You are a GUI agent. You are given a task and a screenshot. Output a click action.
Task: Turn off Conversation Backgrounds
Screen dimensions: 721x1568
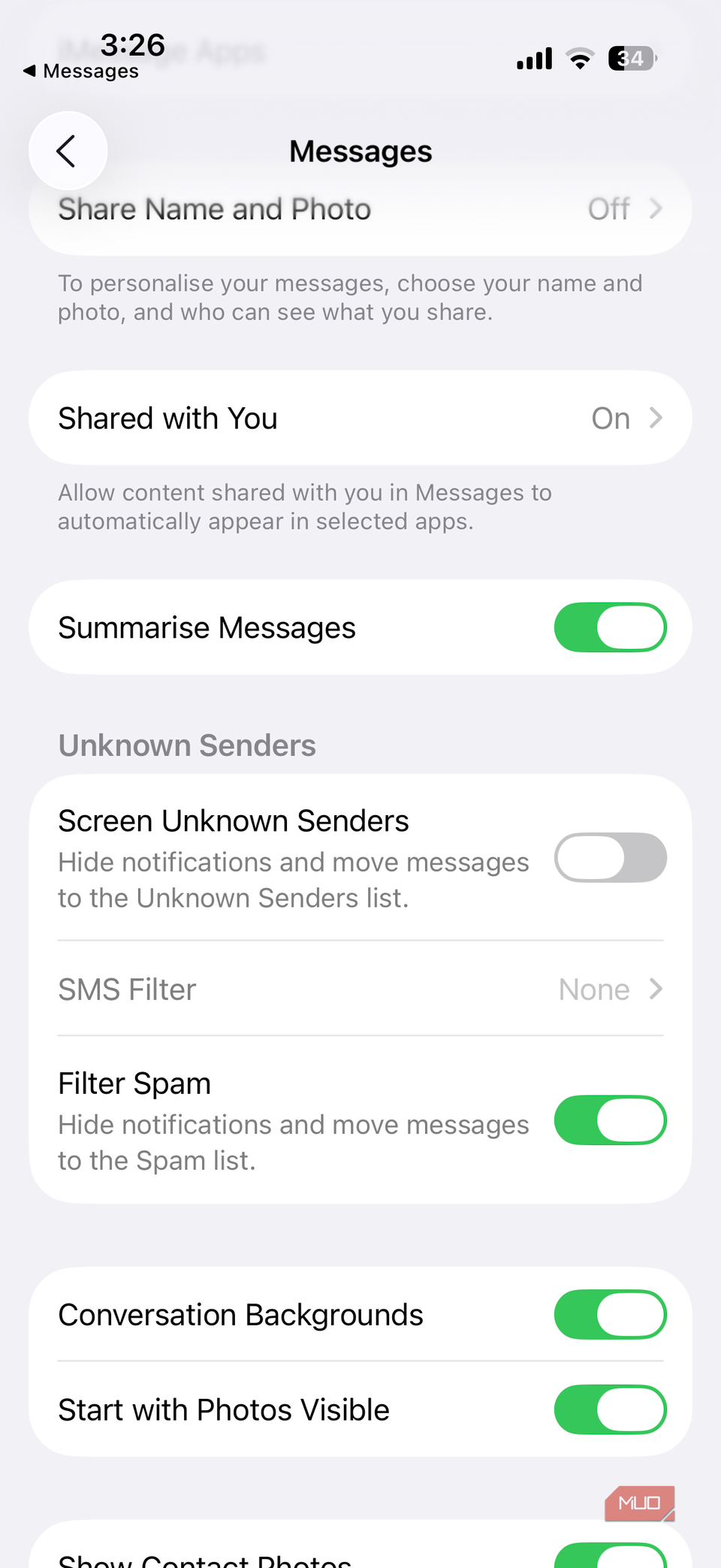point(610,1315)
